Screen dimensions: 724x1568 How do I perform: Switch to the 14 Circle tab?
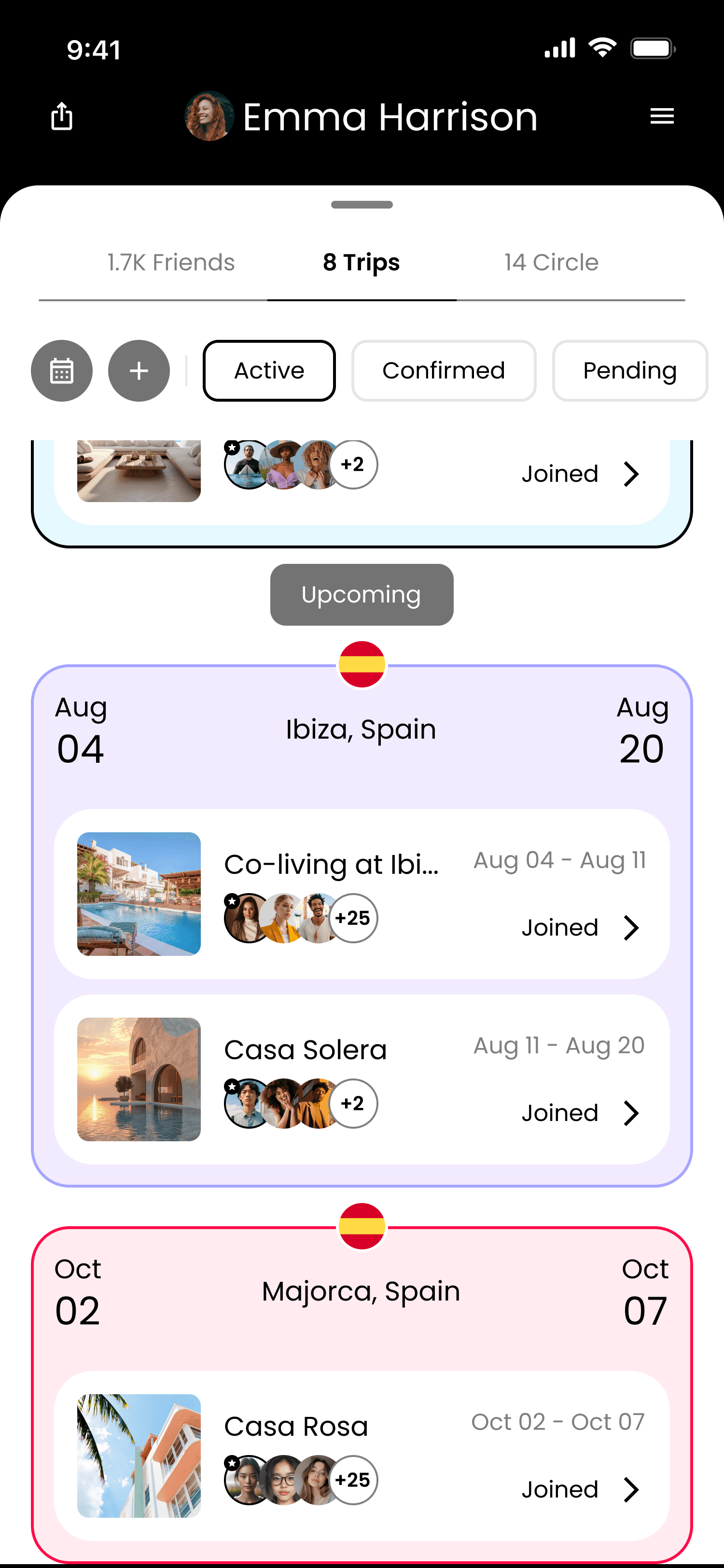coord(551,262)
